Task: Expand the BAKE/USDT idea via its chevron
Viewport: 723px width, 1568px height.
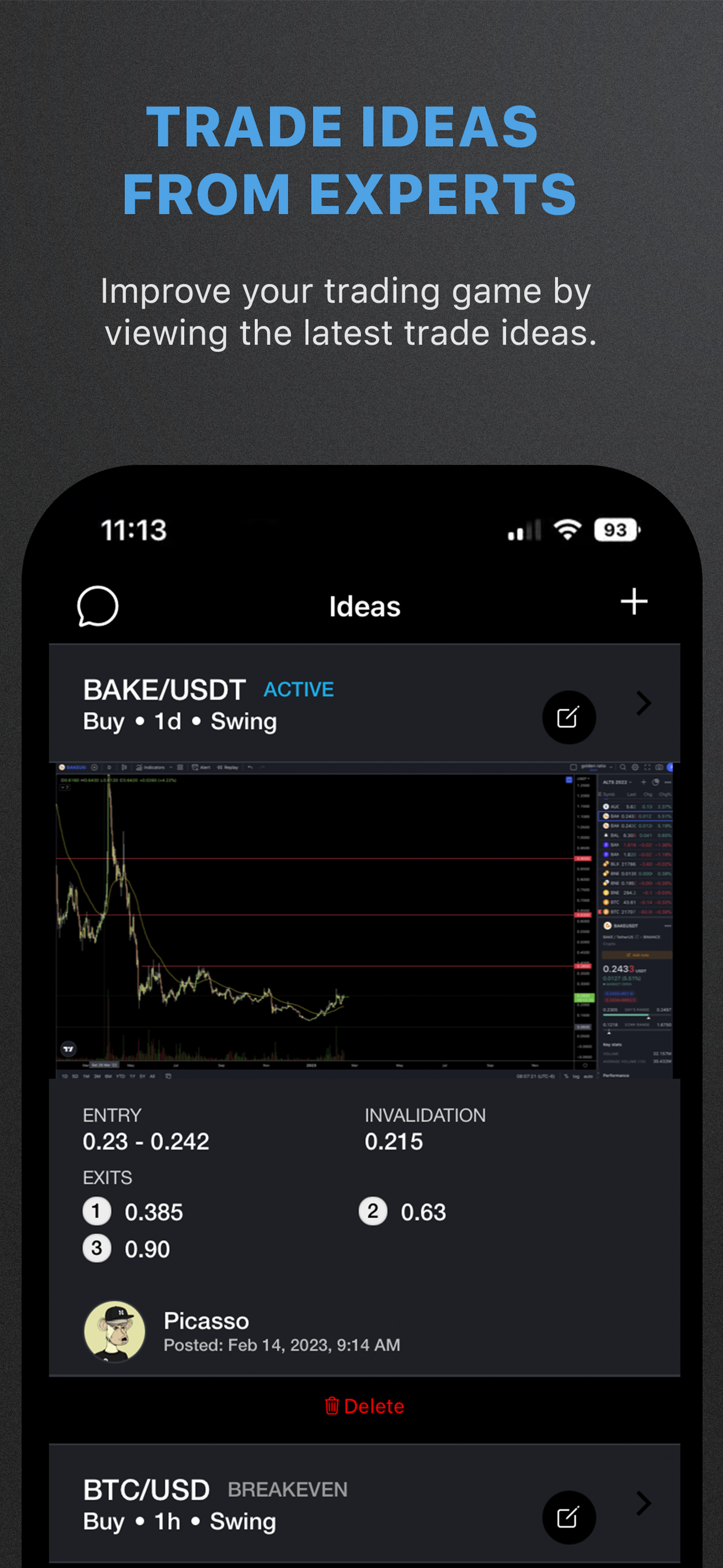Action: tap(643, 704)
